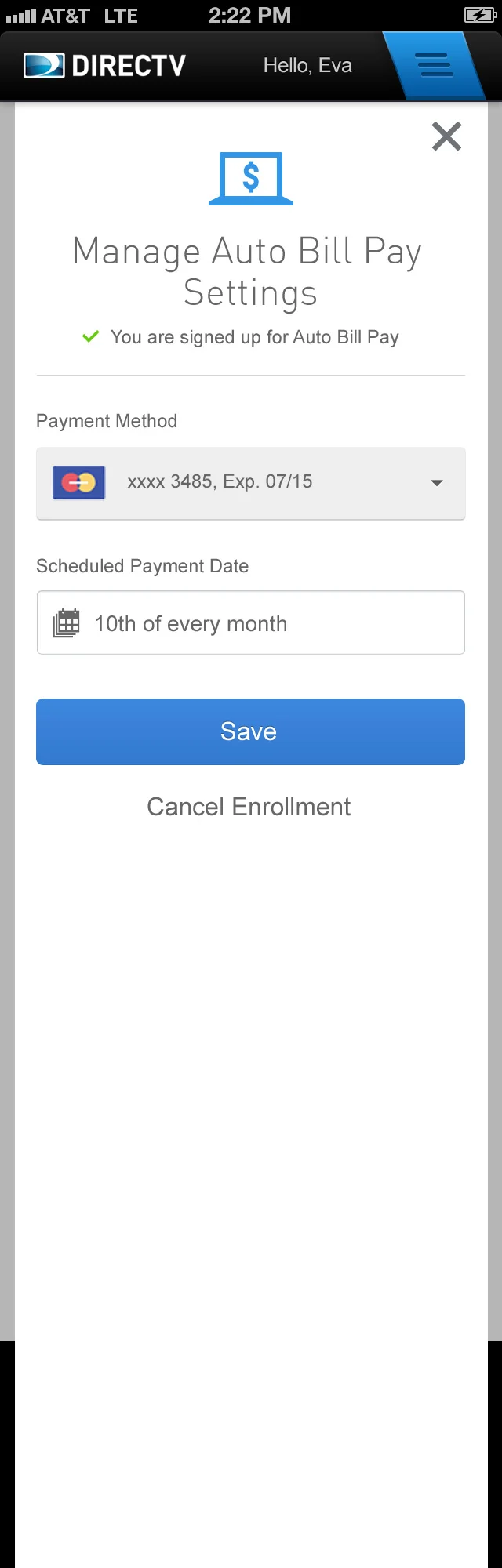Tap Cancel Enrollment

coord(249,807)
